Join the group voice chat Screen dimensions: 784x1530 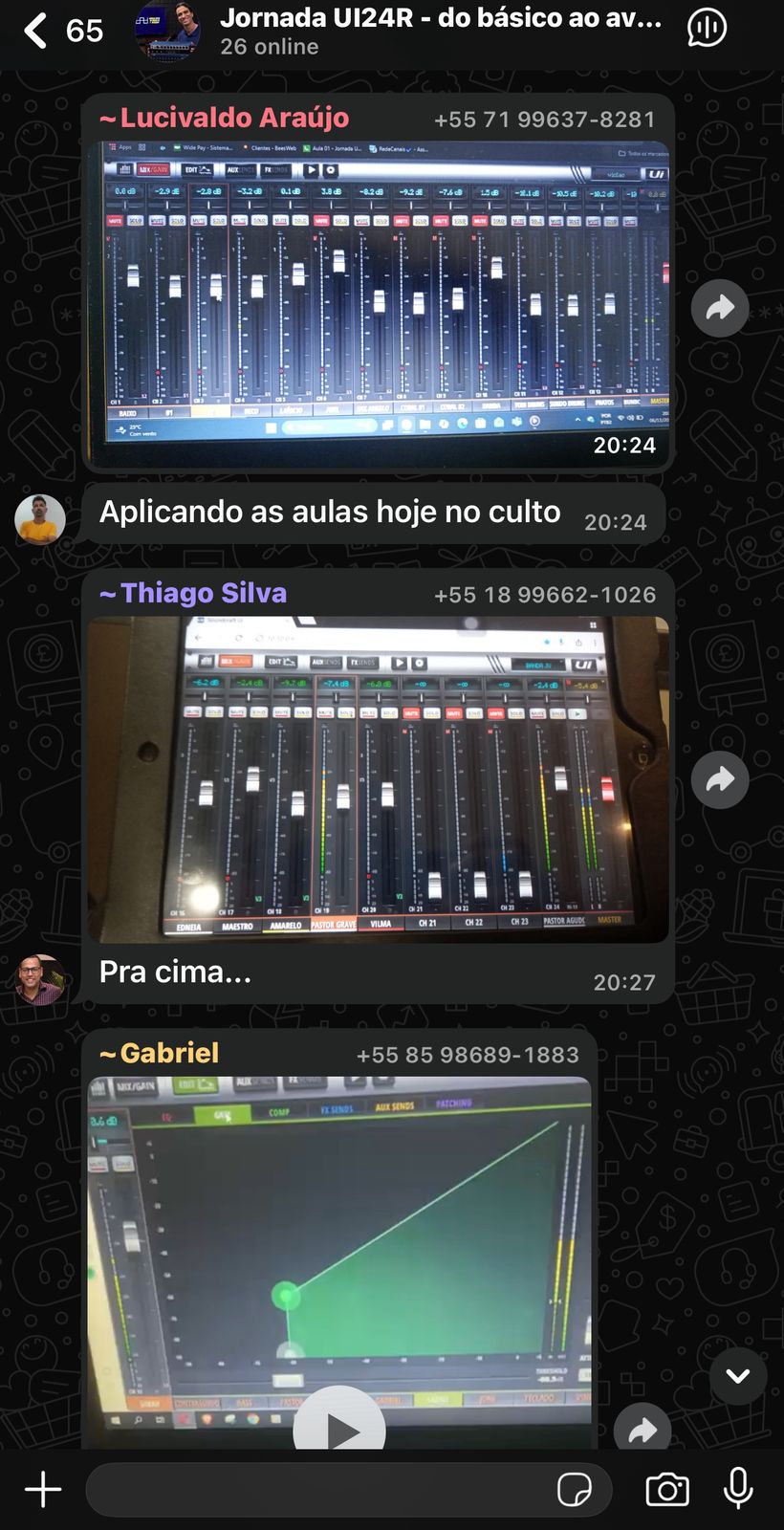707,29
